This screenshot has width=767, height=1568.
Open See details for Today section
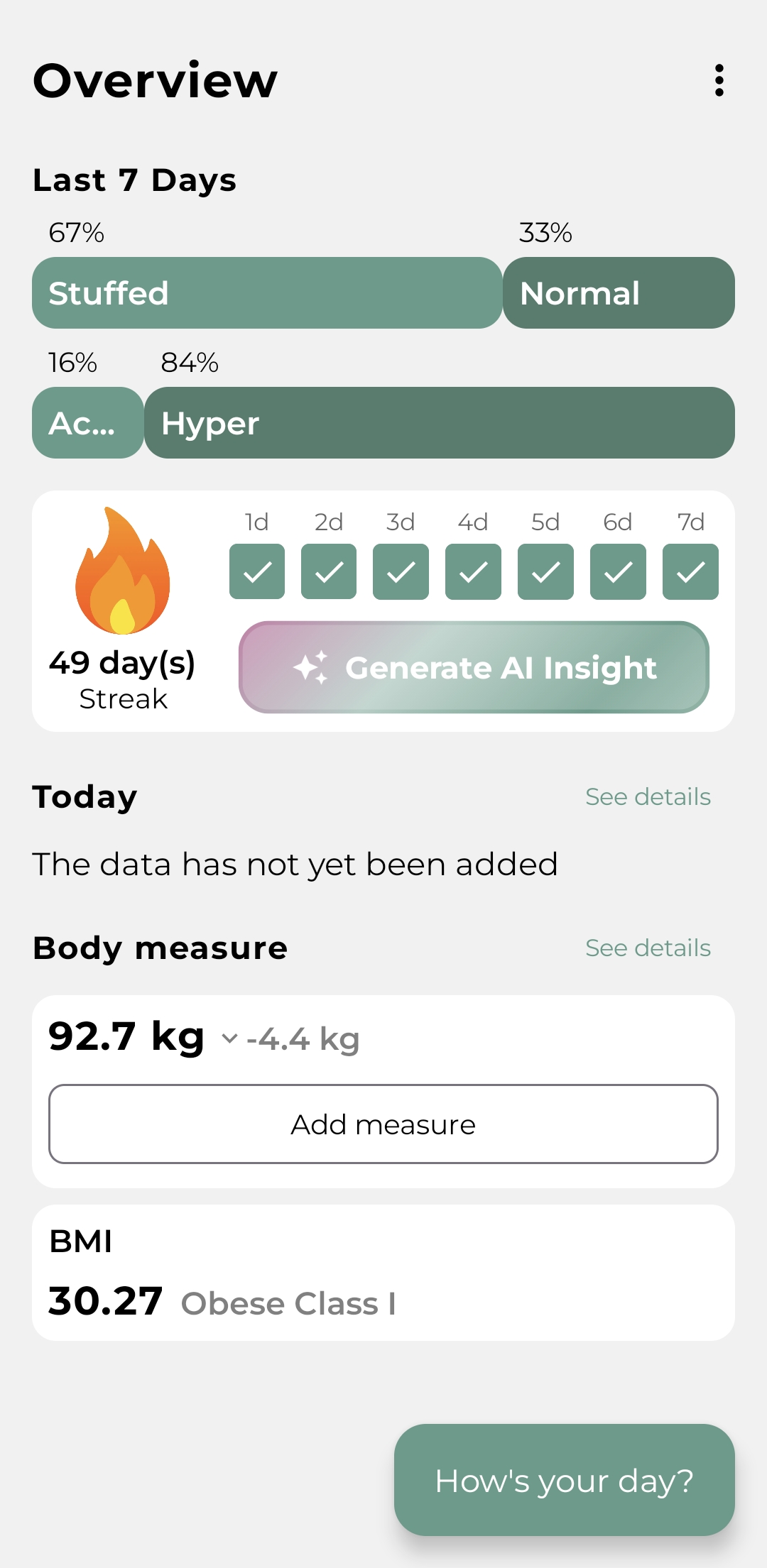pos(648,796)
